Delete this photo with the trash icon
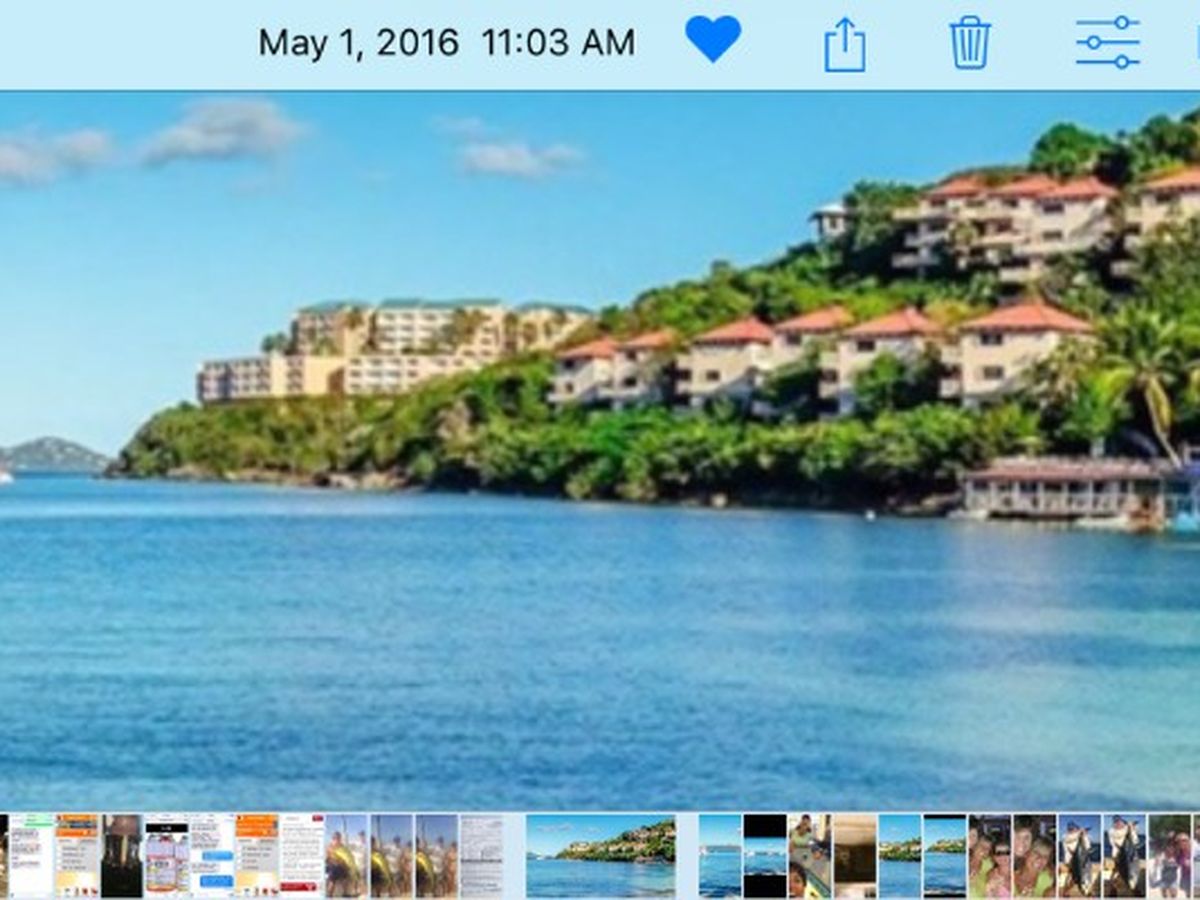This screenshot has width=1200, height=900. [x=969, y=44]
